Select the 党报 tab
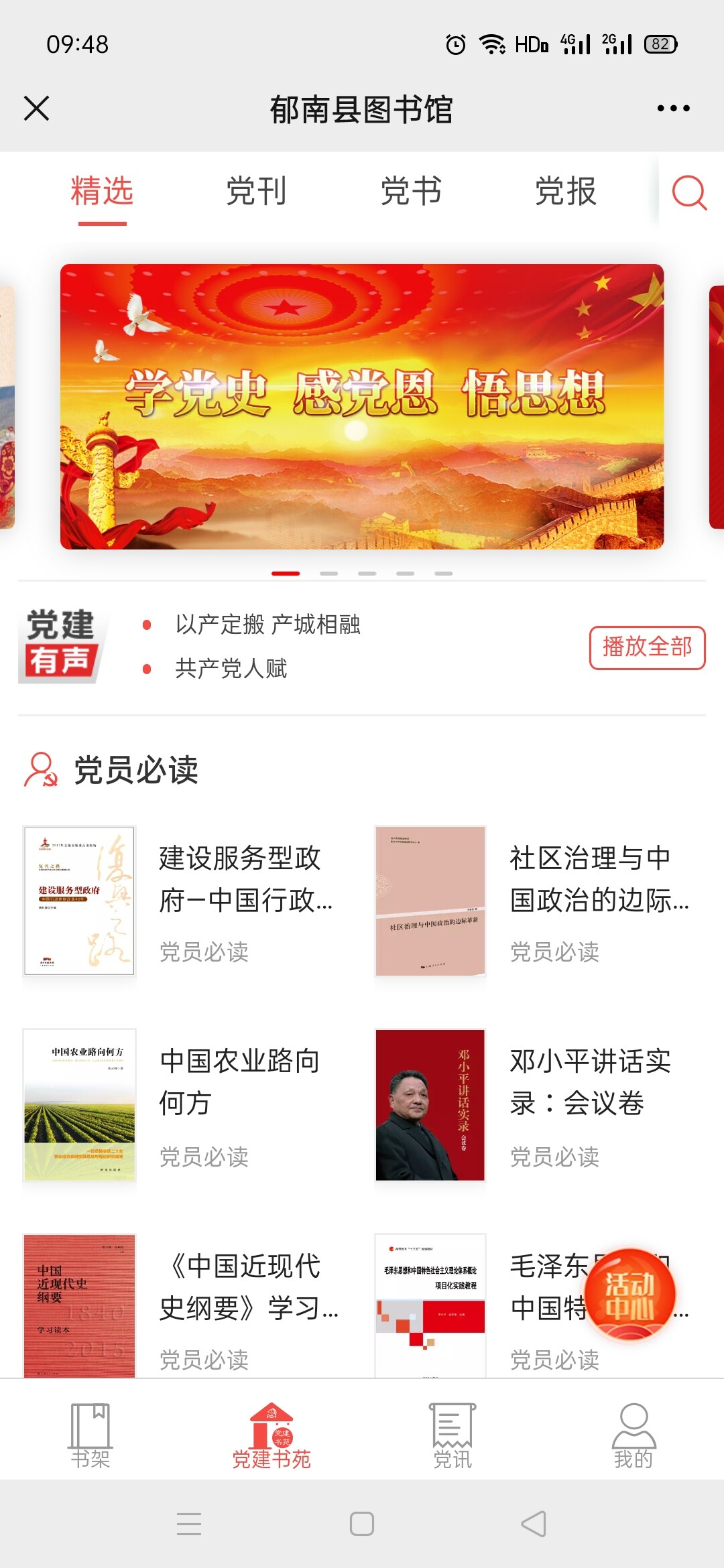The image size is (724, 1568). point(565,192)
